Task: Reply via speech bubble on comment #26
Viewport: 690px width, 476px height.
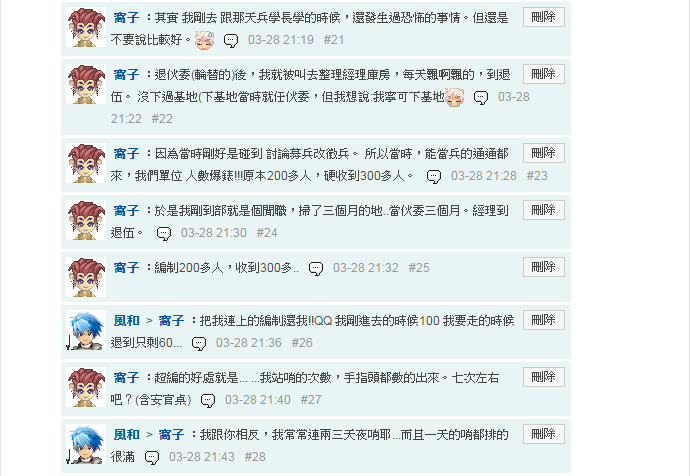Action: [x=199, y=343]
